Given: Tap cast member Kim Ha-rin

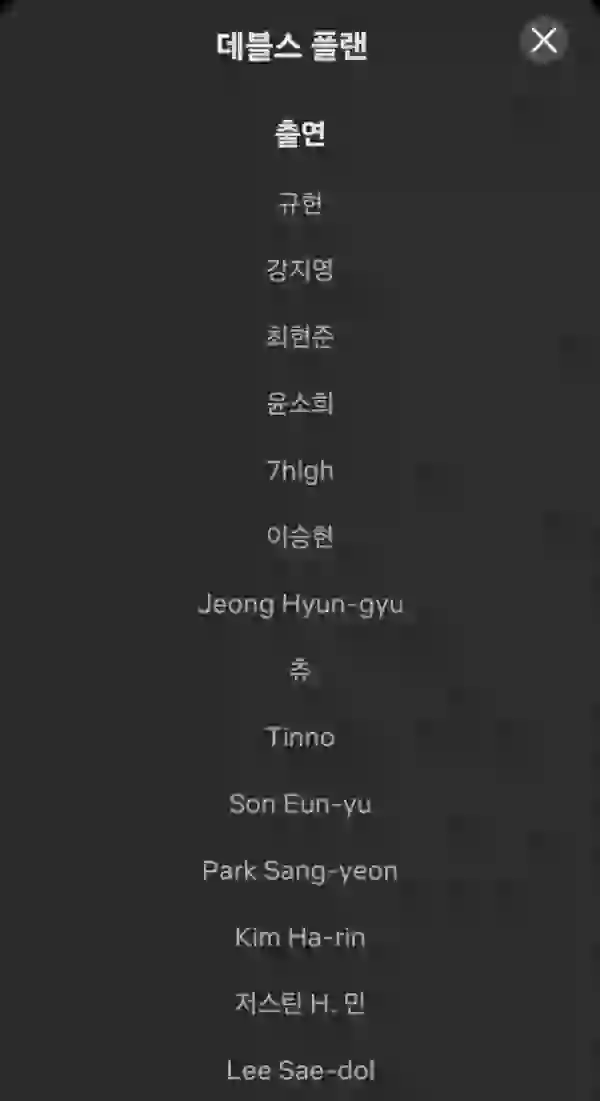Looking at the screenshot, I should [300, 937].
